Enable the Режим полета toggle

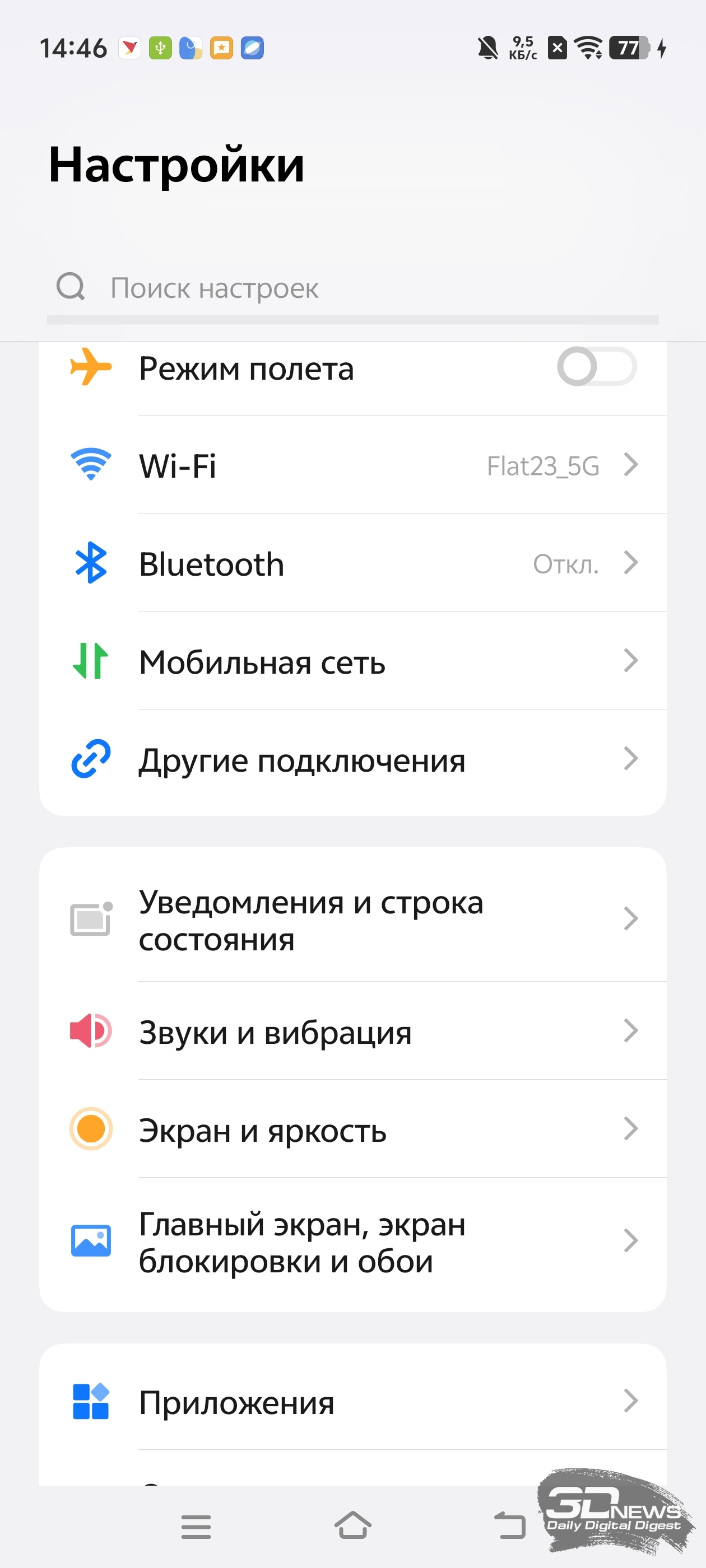click(x=596, y=366)
